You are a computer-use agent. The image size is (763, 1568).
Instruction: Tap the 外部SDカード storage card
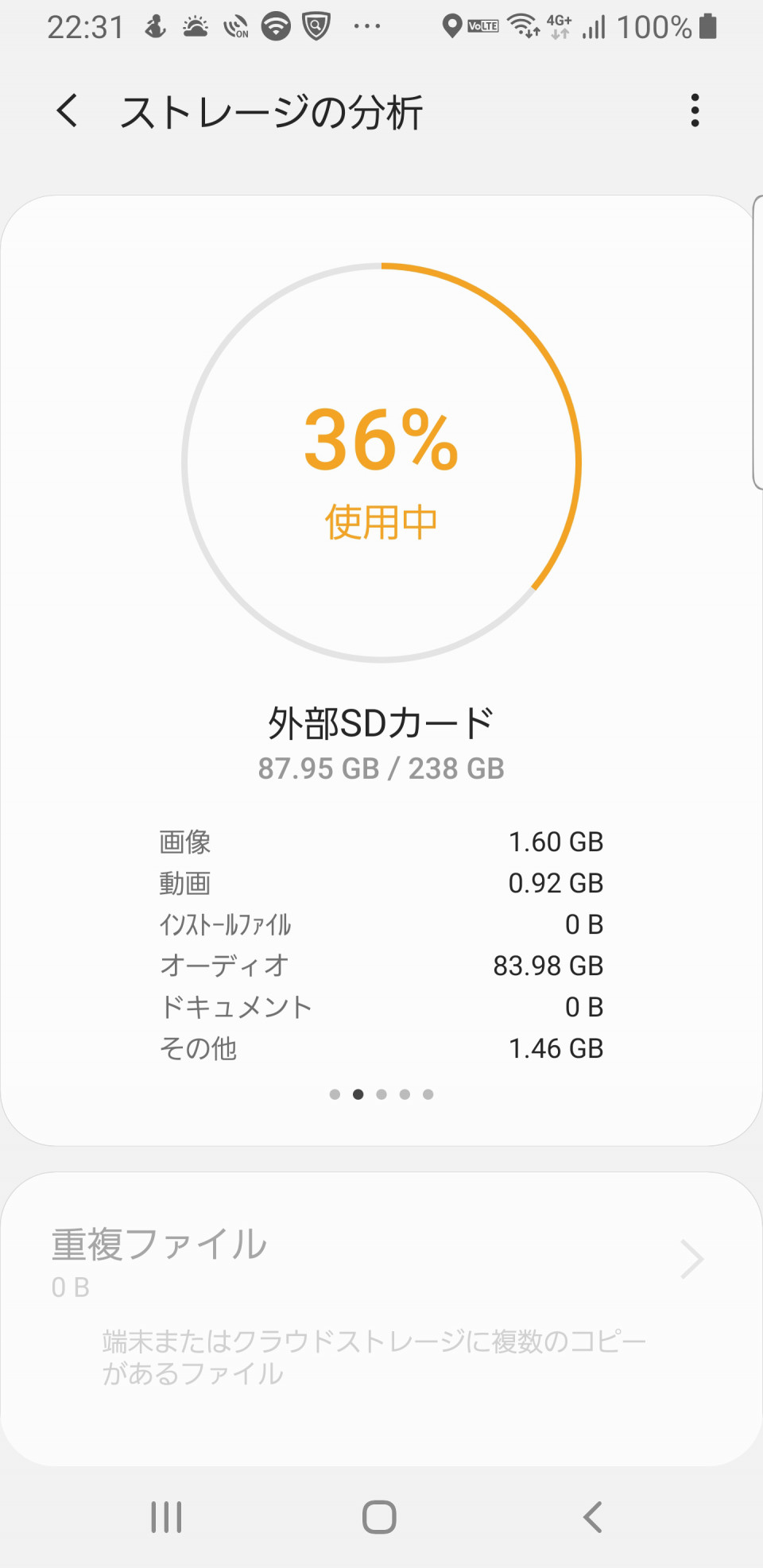(381, 670)
